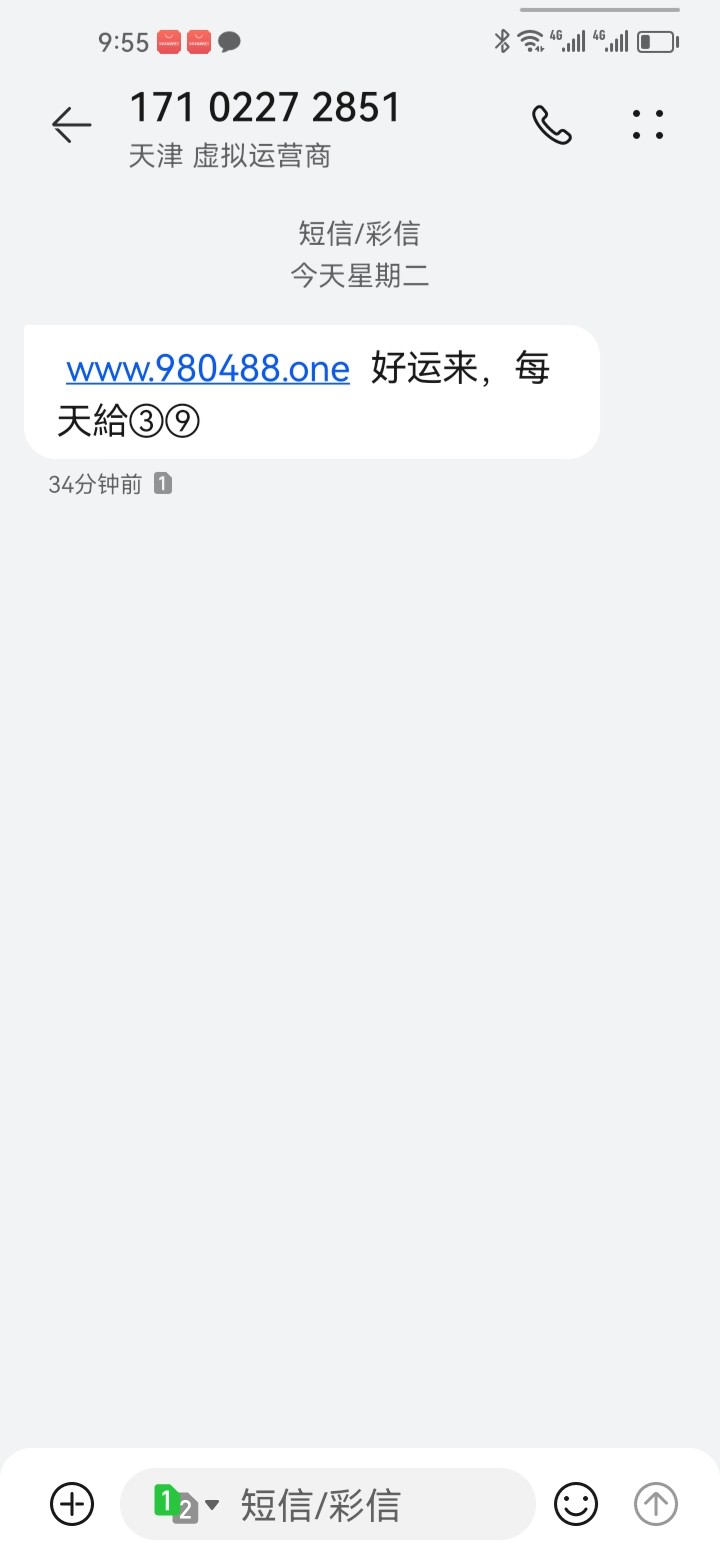The height and width of the screenshot is (1560, 720).
Task: Tap the chat bubble notification icon
Action: [x=228, y=41]
